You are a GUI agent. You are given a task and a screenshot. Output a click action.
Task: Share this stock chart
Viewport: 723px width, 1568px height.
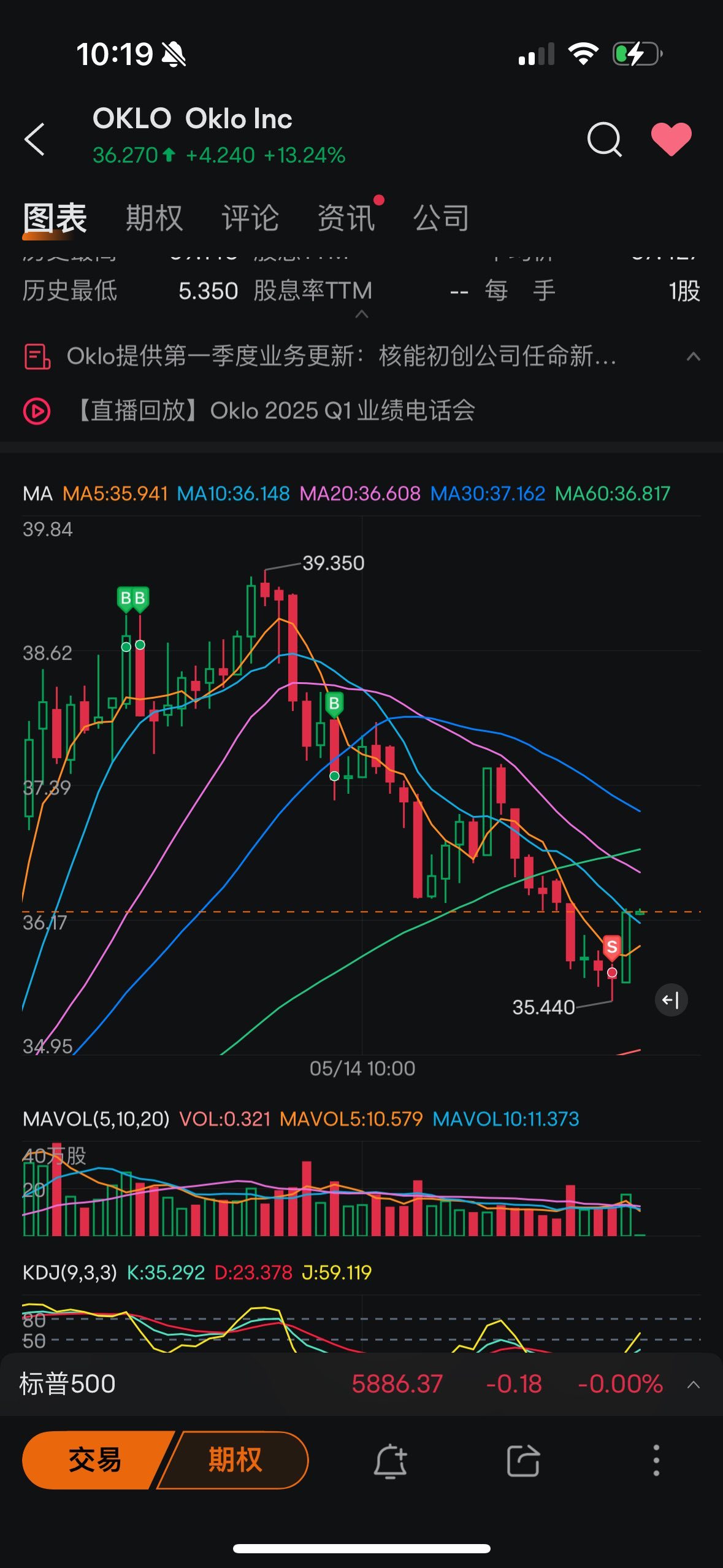tap(523, 1461)
